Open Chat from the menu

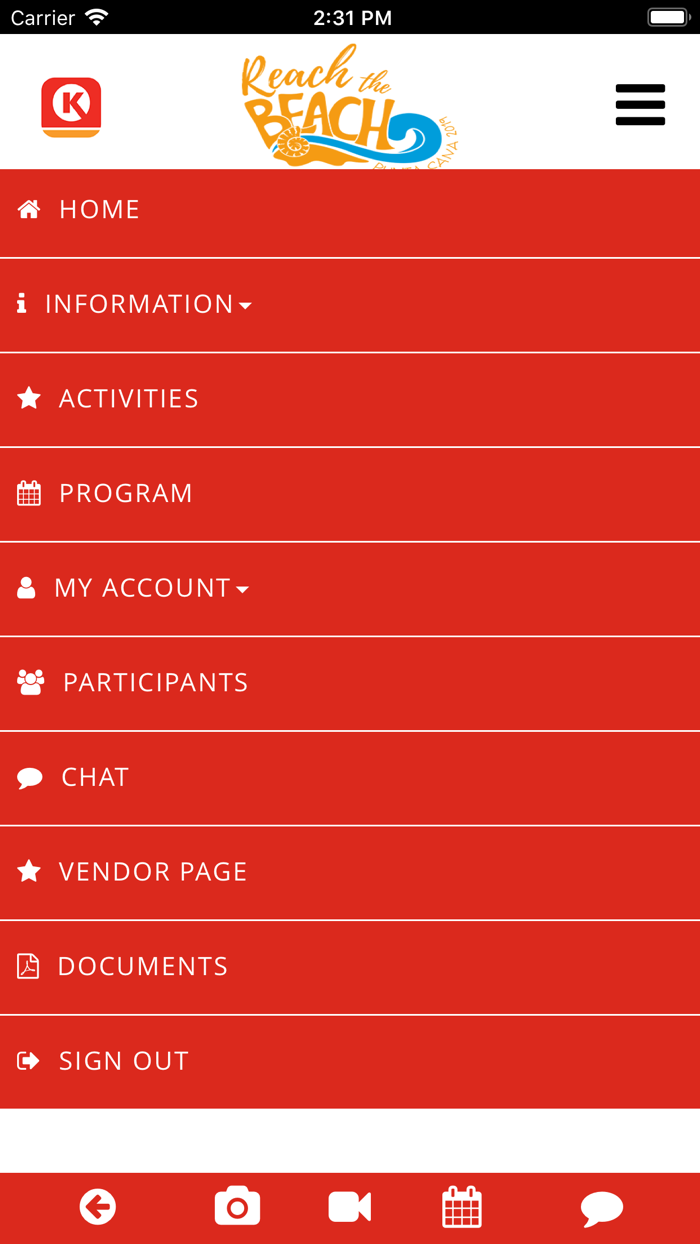(x=350, y=778)
